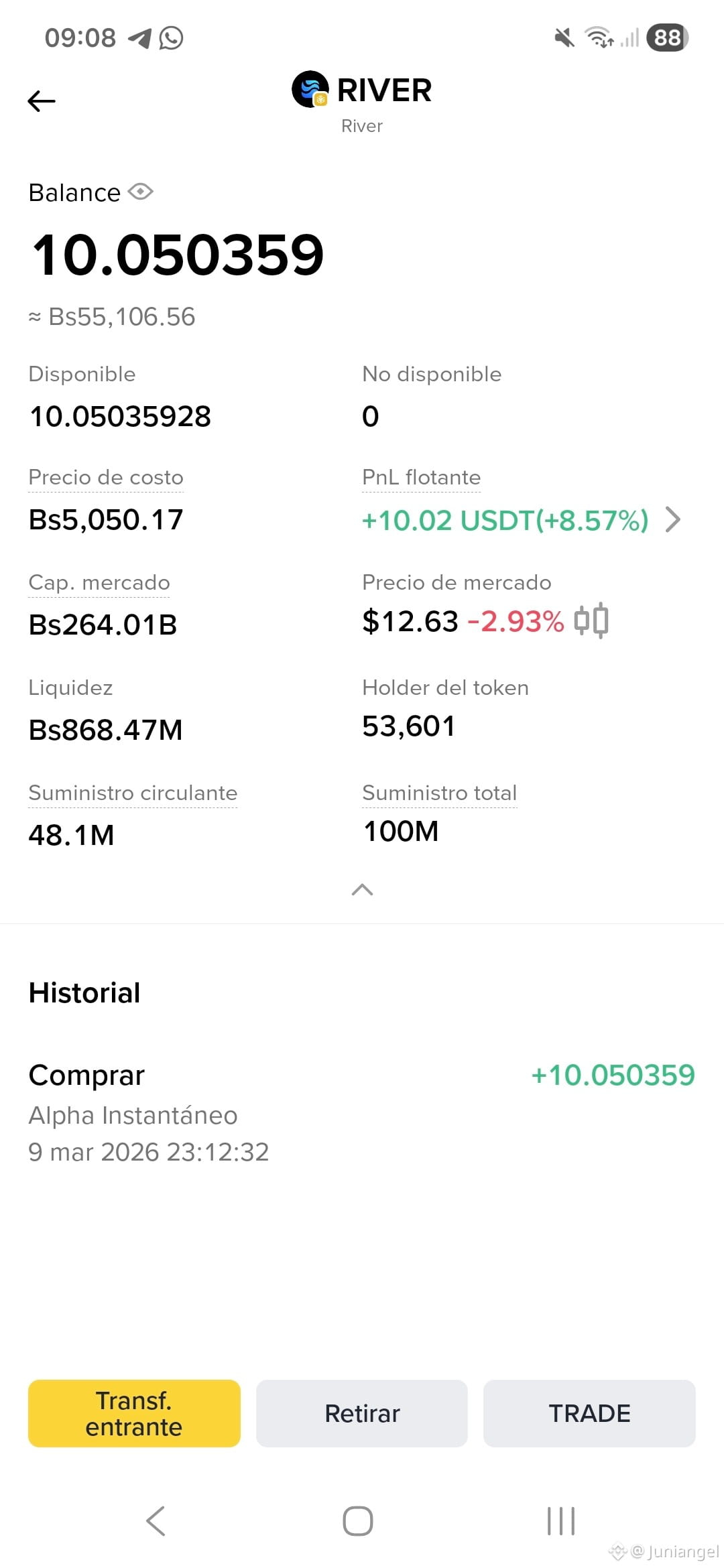Show Precio de costo info tooltip
Viewport: 724px width, 1568px height.
[x=106, y=478]
